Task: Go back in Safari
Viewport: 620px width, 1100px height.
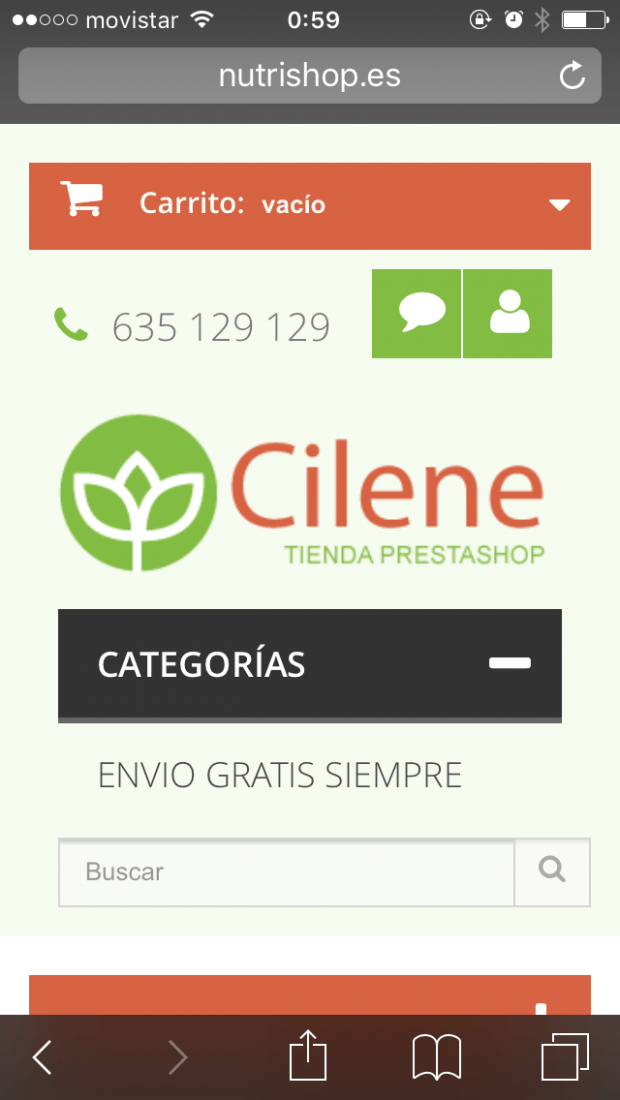Action: (x=43, y=1057)
